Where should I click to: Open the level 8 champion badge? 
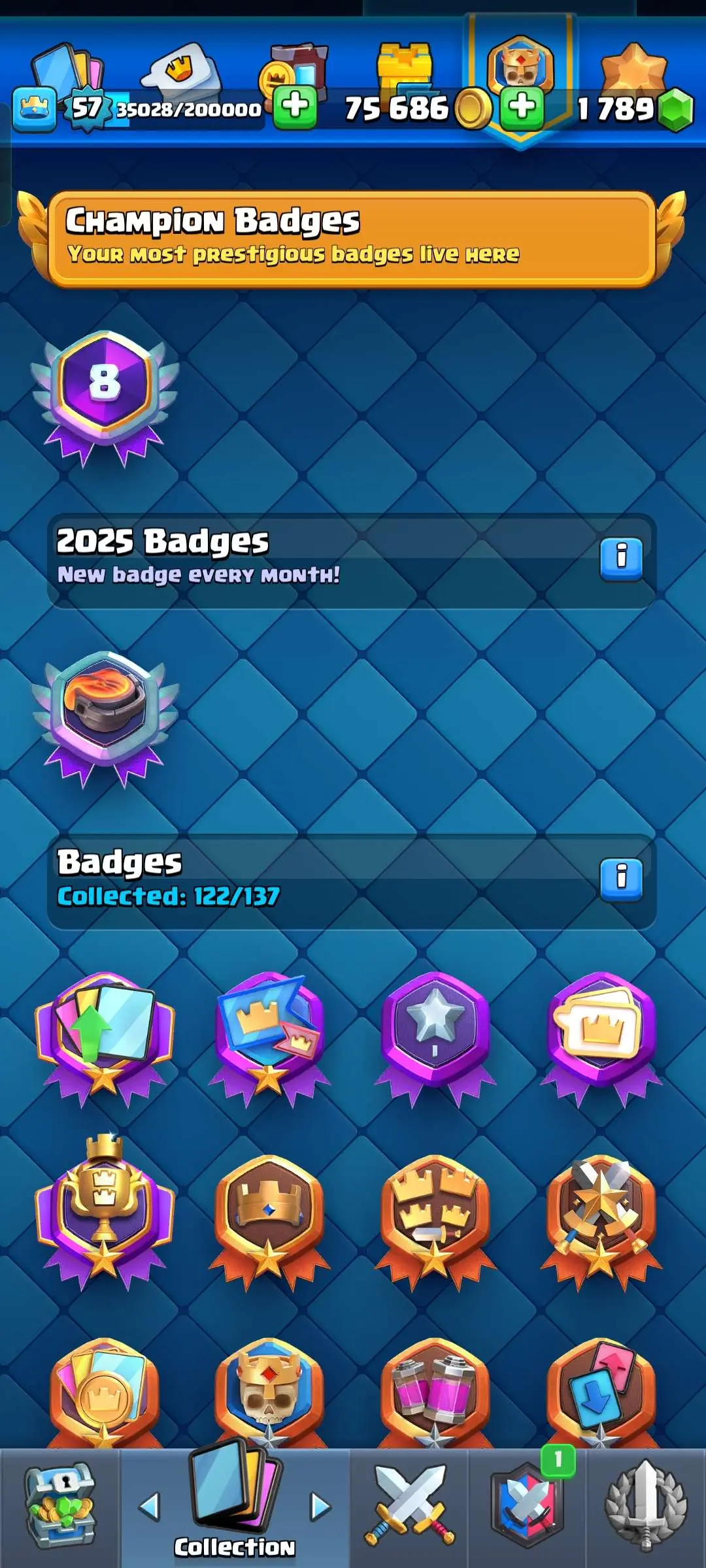pyautogui.click(x=105, y=395)
